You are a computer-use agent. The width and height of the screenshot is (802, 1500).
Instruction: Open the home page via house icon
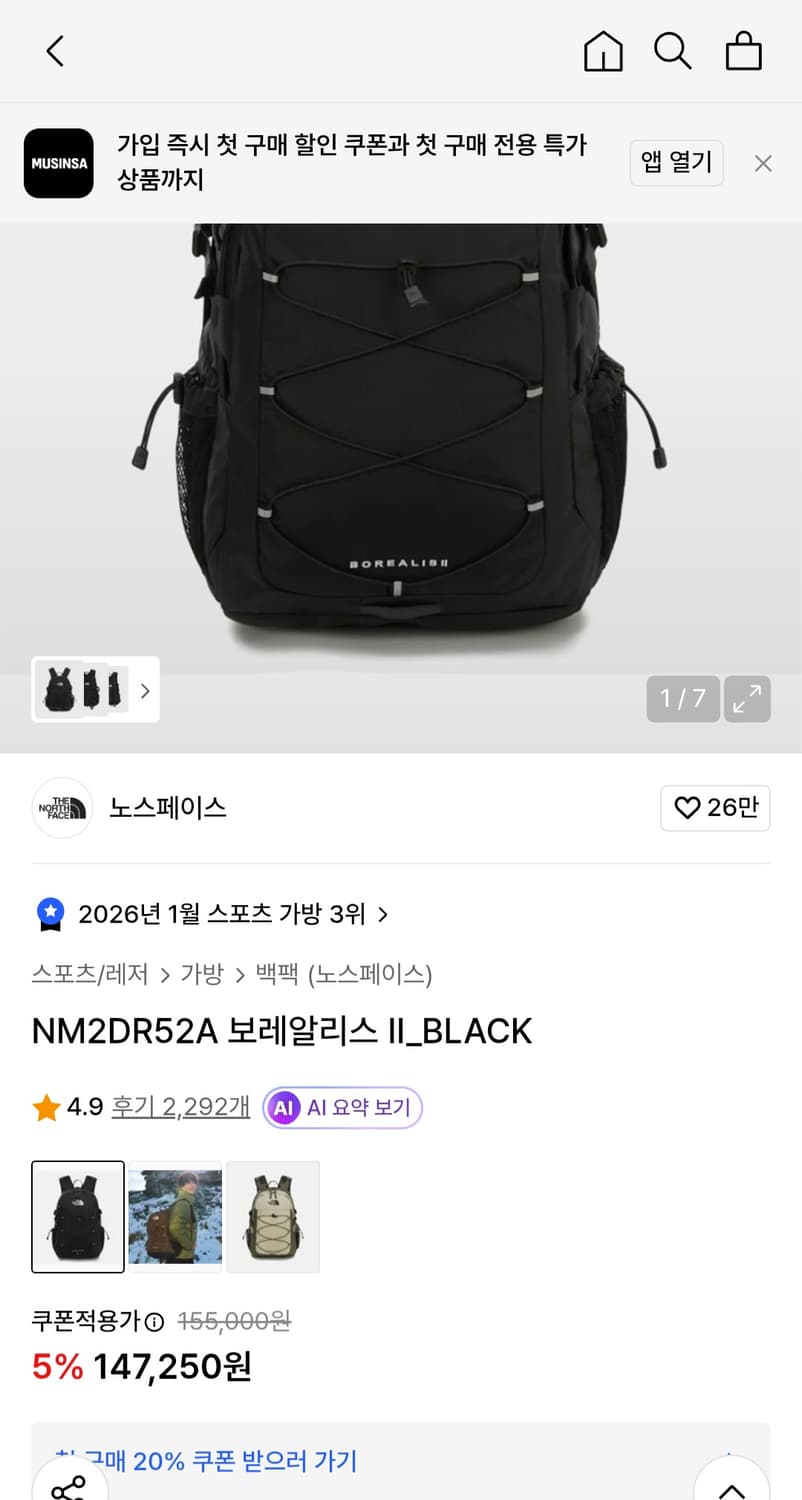click(x=603, y=51)
